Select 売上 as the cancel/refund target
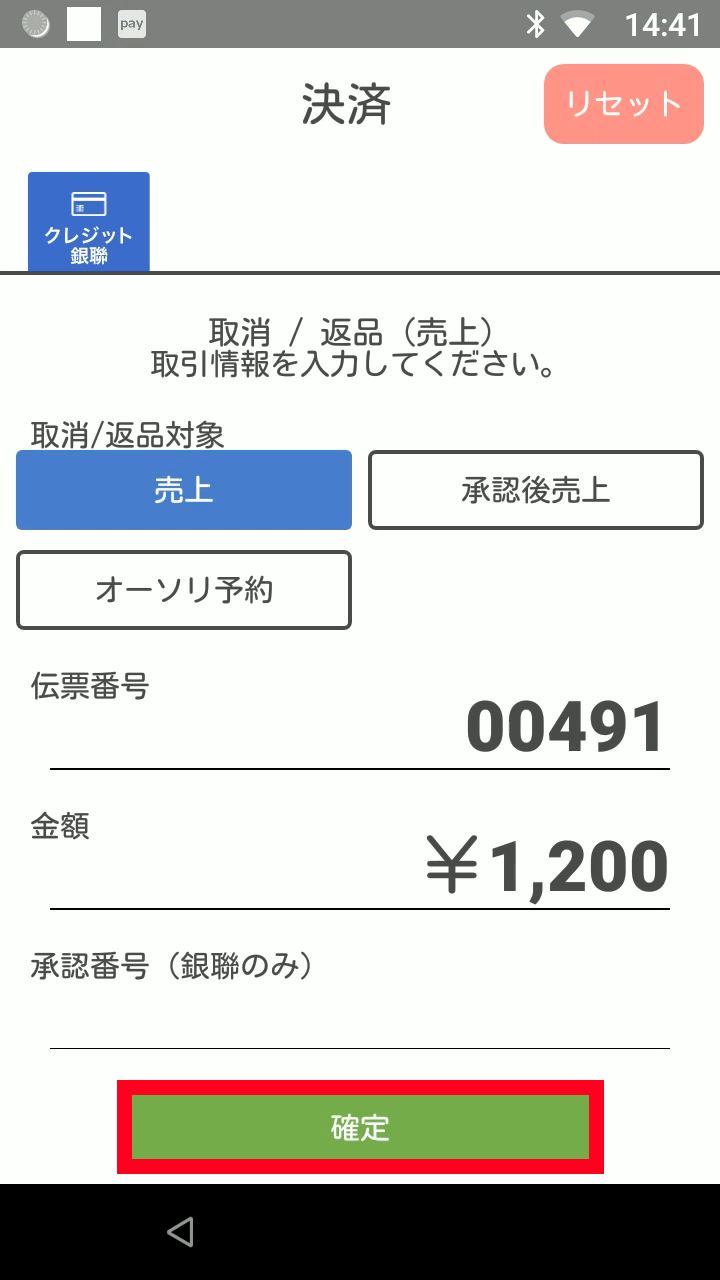This screenshot has width=720, height=1280. (x=184, y=490)
